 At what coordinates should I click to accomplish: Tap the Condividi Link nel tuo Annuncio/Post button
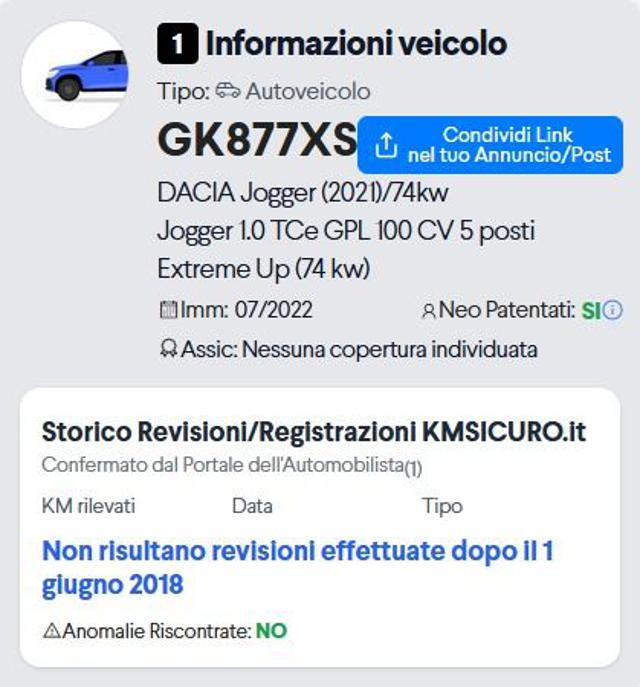click(x=490, y=145)
